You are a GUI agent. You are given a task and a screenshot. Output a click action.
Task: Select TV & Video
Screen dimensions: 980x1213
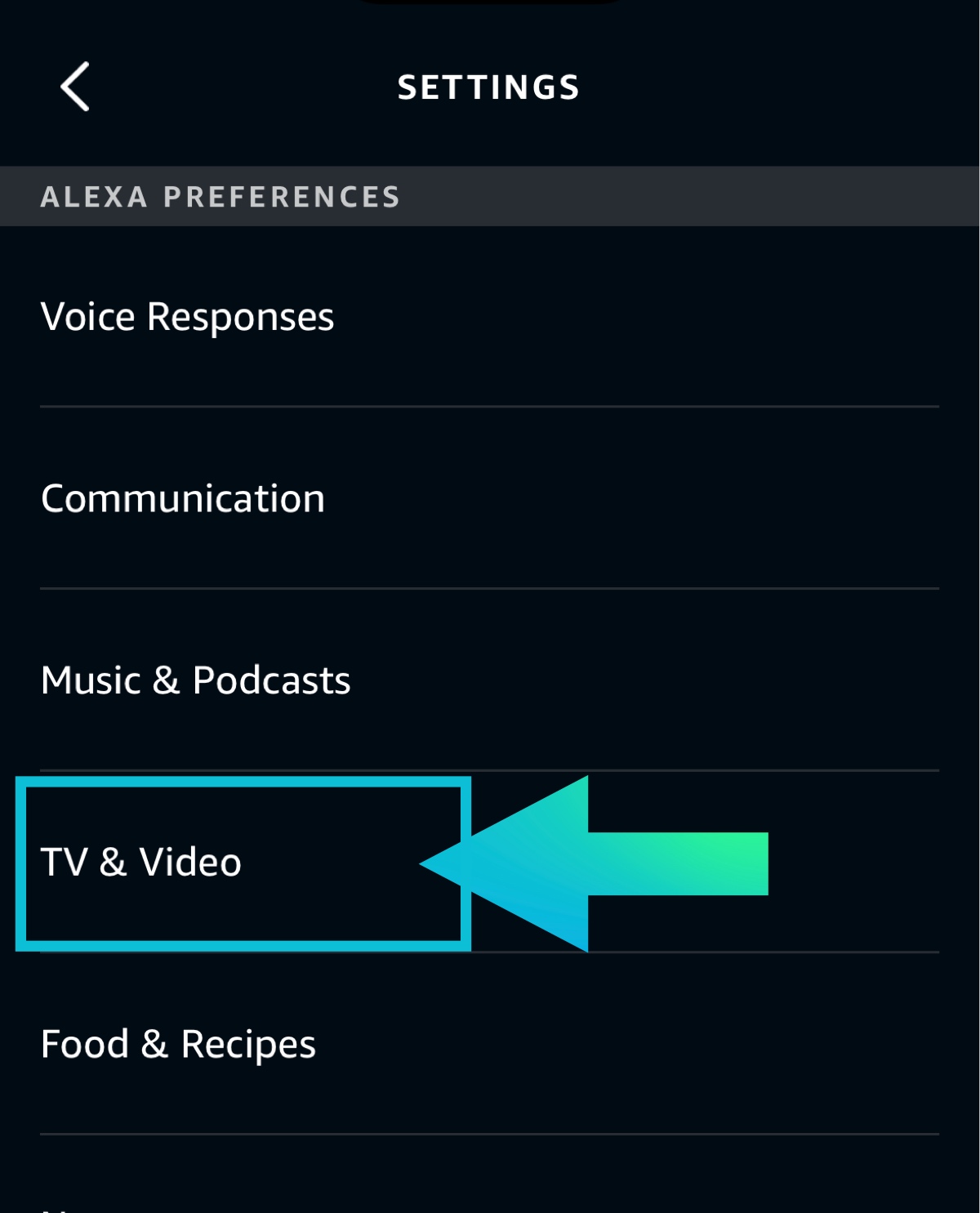[x=141, y=862]
